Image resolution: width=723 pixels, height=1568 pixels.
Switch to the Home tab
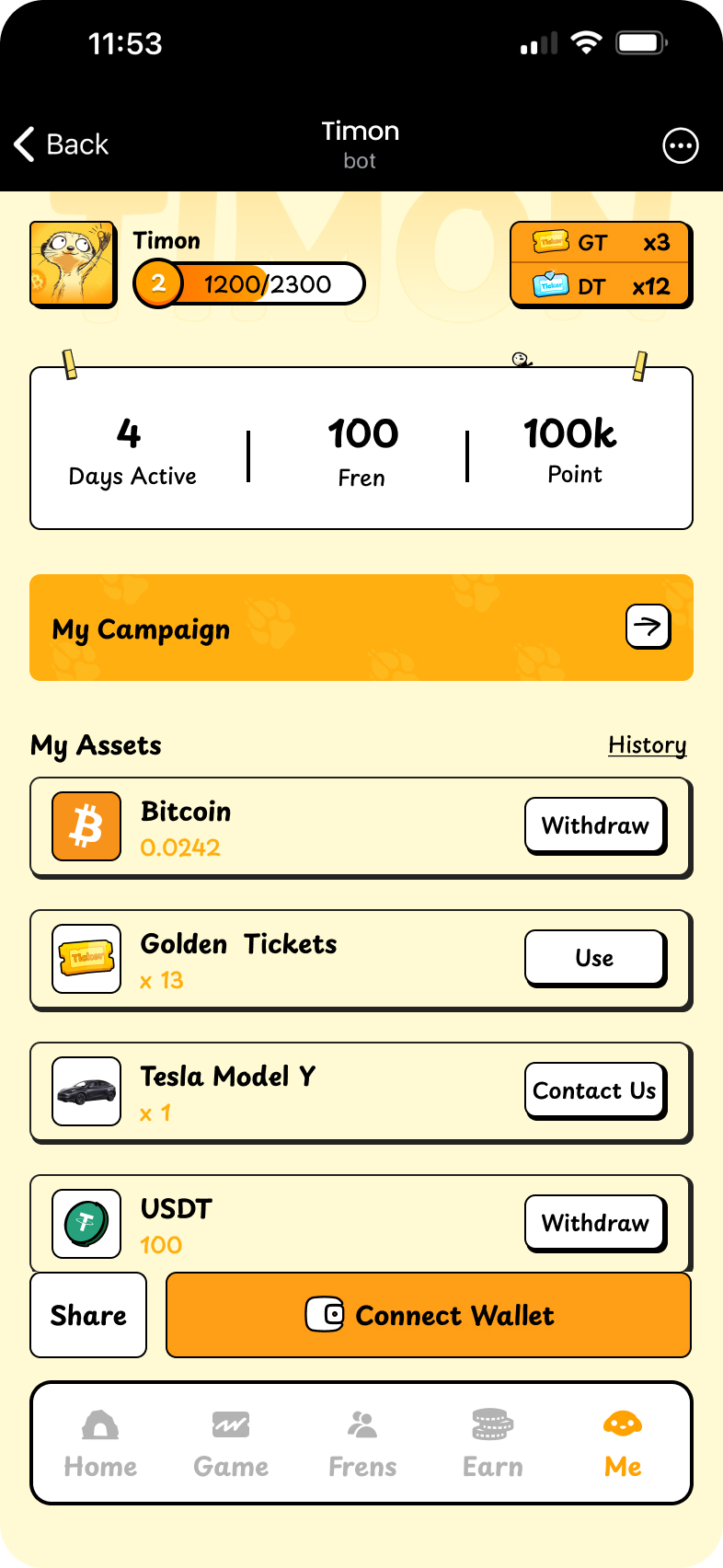(100, 1444)
